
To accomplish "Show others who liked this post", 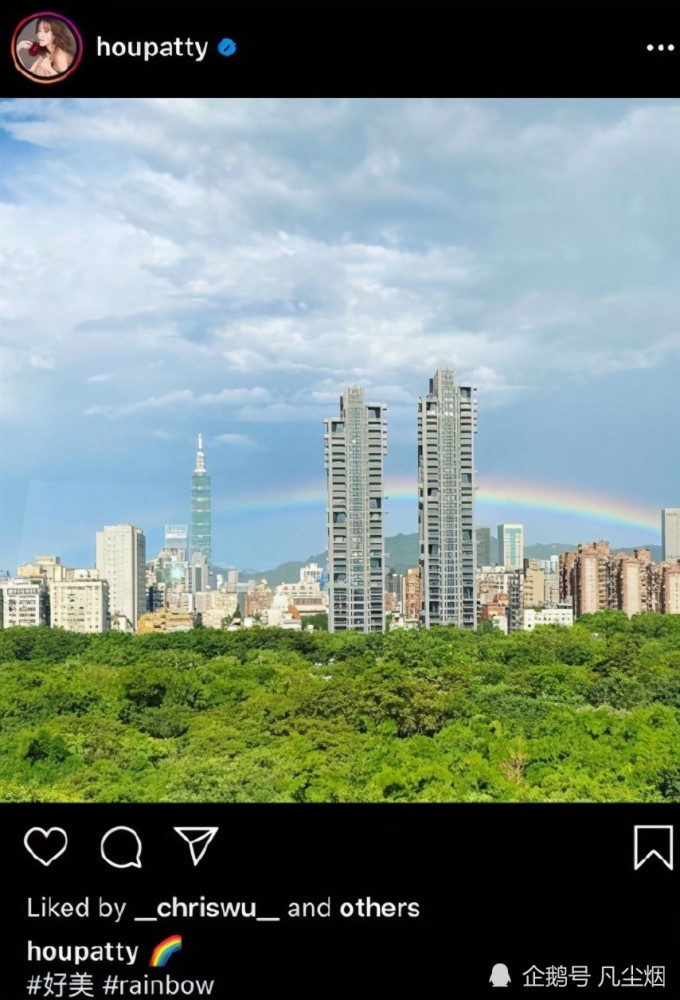I will pyautogui.click(x=379, y=908).
